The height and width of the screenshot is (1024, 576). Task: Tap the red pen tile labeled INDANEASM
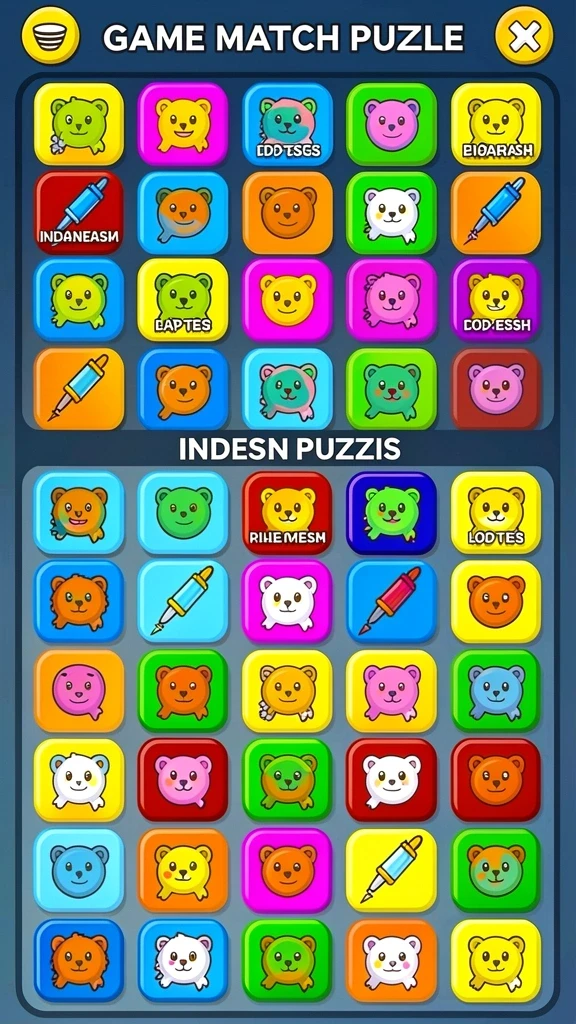point(79,213)
